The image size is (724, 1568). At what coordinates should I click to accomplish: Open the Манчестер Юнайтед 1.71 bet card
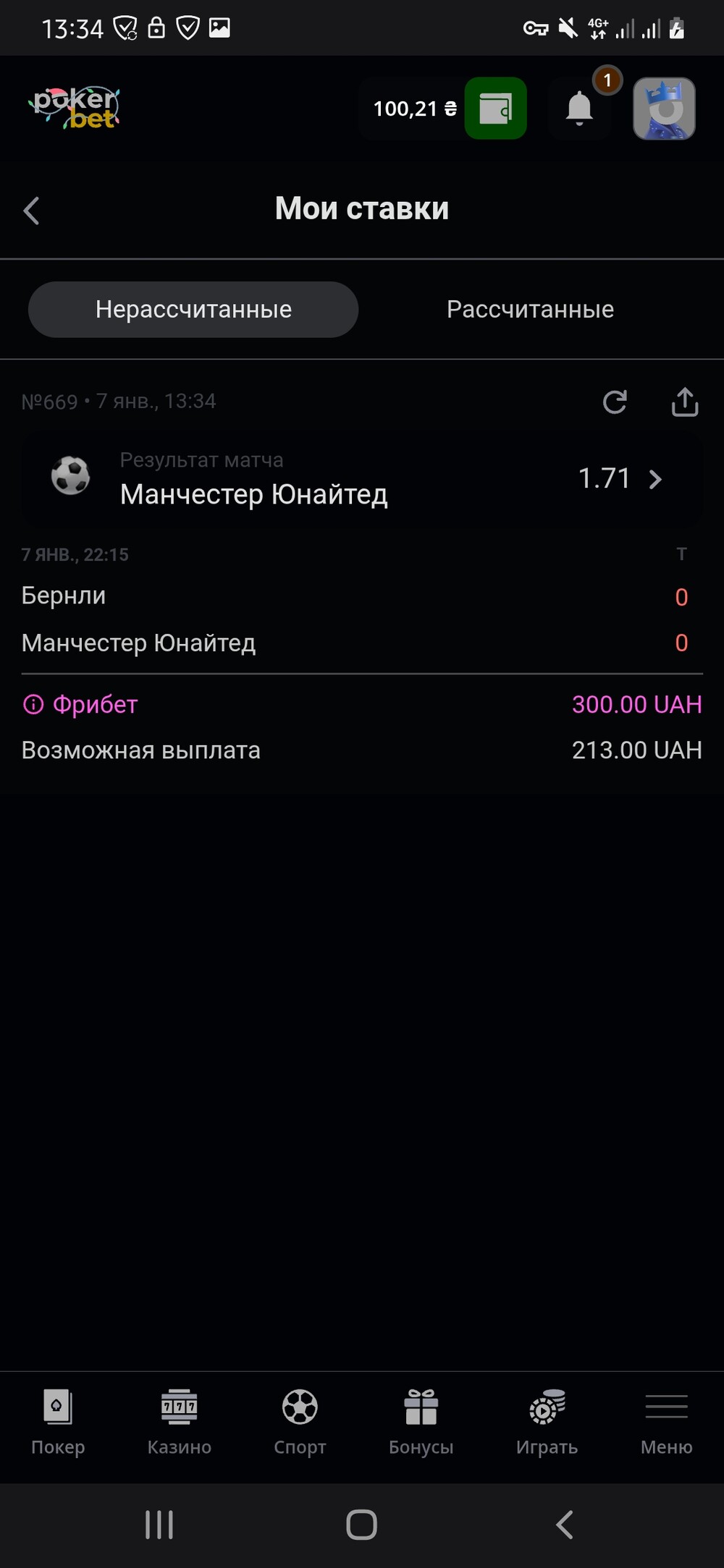coord(362,479)
